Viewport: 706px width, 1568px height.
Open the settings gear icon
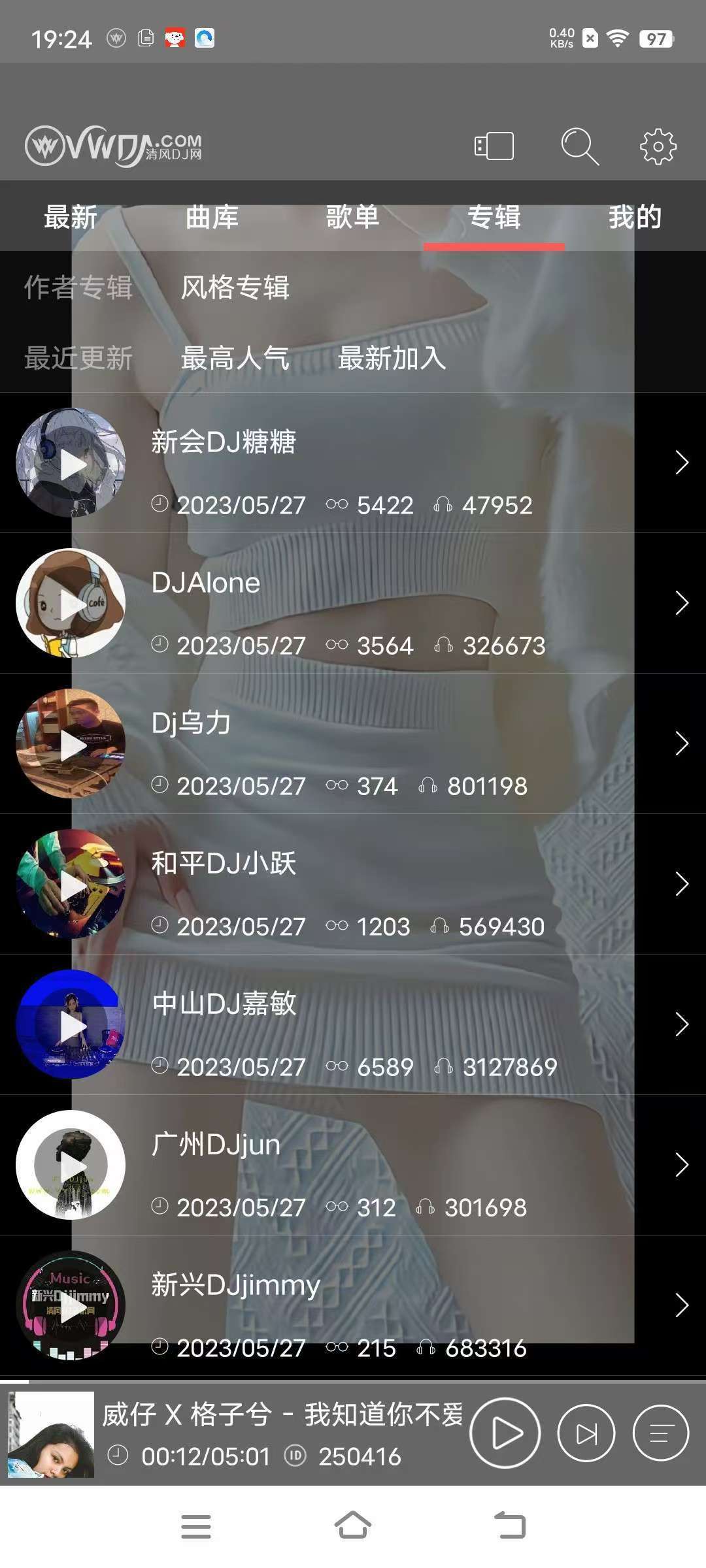click(x=658, y=146)
